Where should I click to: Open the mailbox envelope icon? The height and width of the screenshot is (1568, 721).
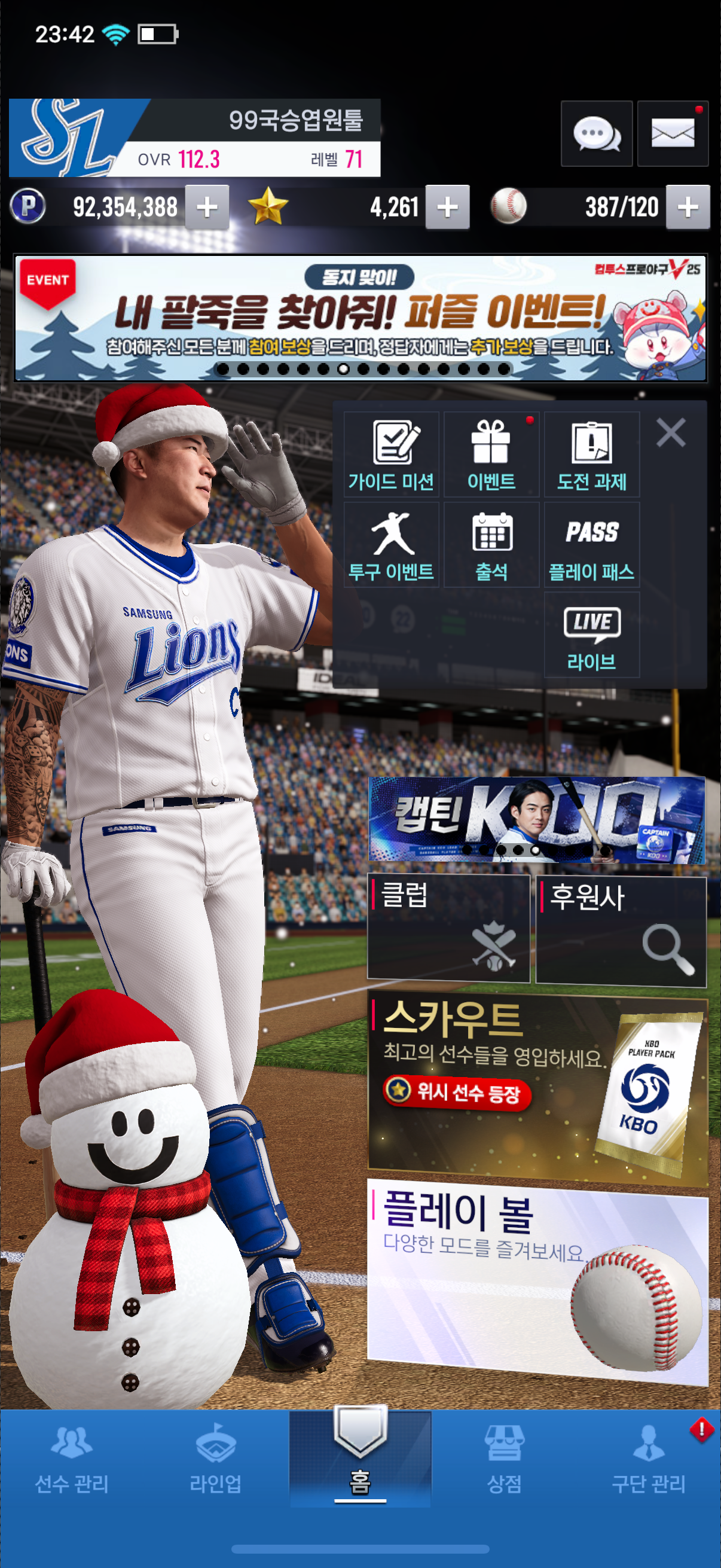click(x=673, y=133)
